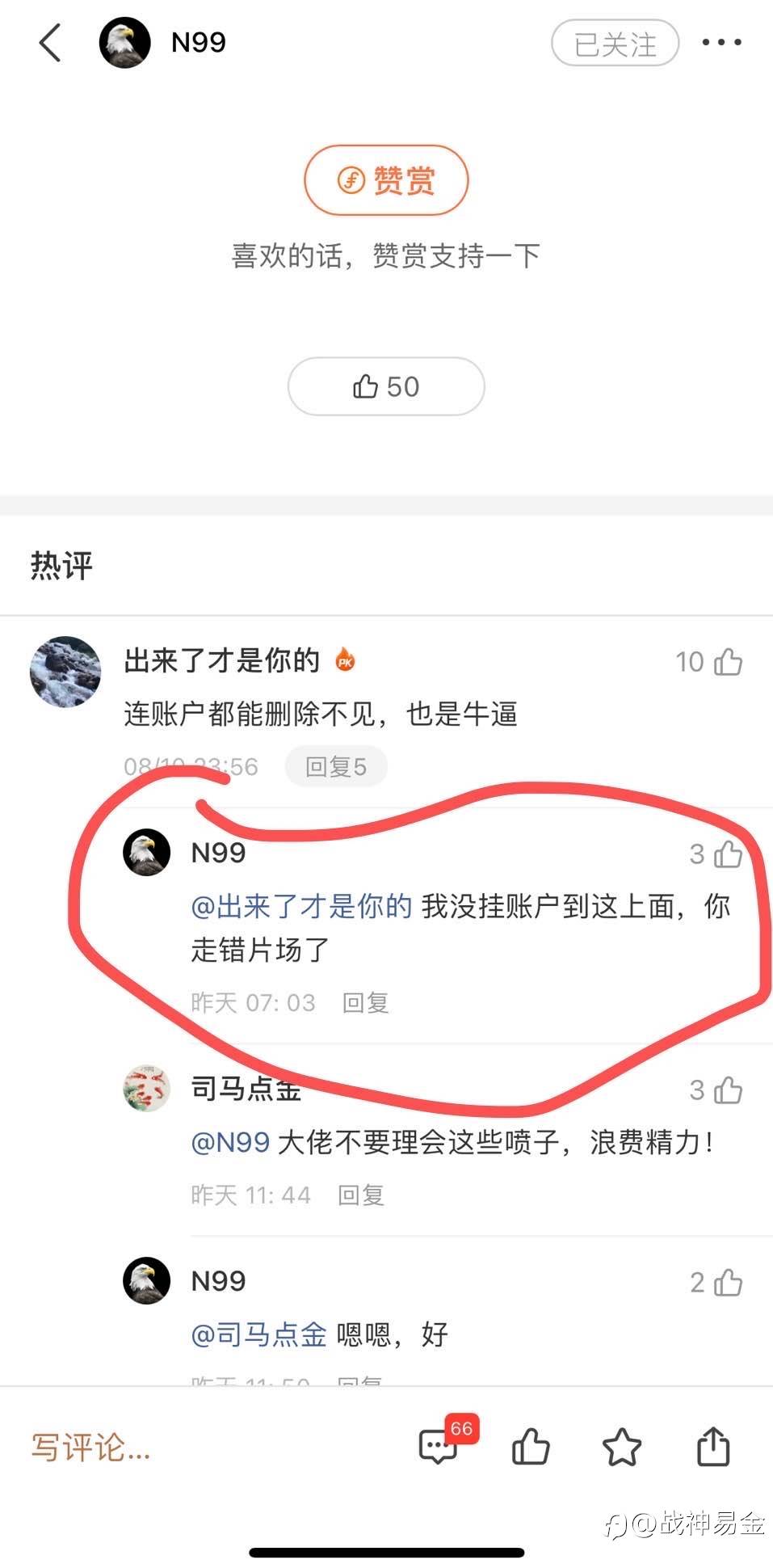
Task: Like the post with 50 thumbs-up button
Action: [x=386, y=386]
